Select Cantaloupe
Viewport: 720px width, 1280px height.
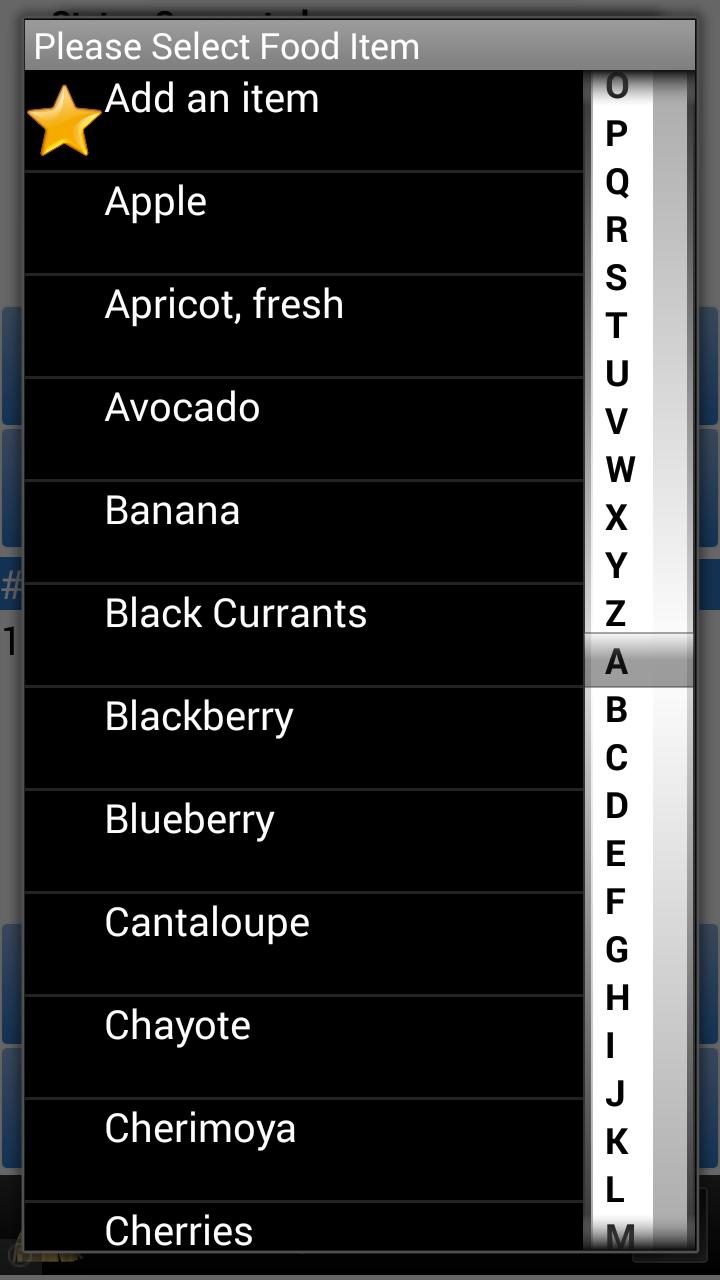303,944
